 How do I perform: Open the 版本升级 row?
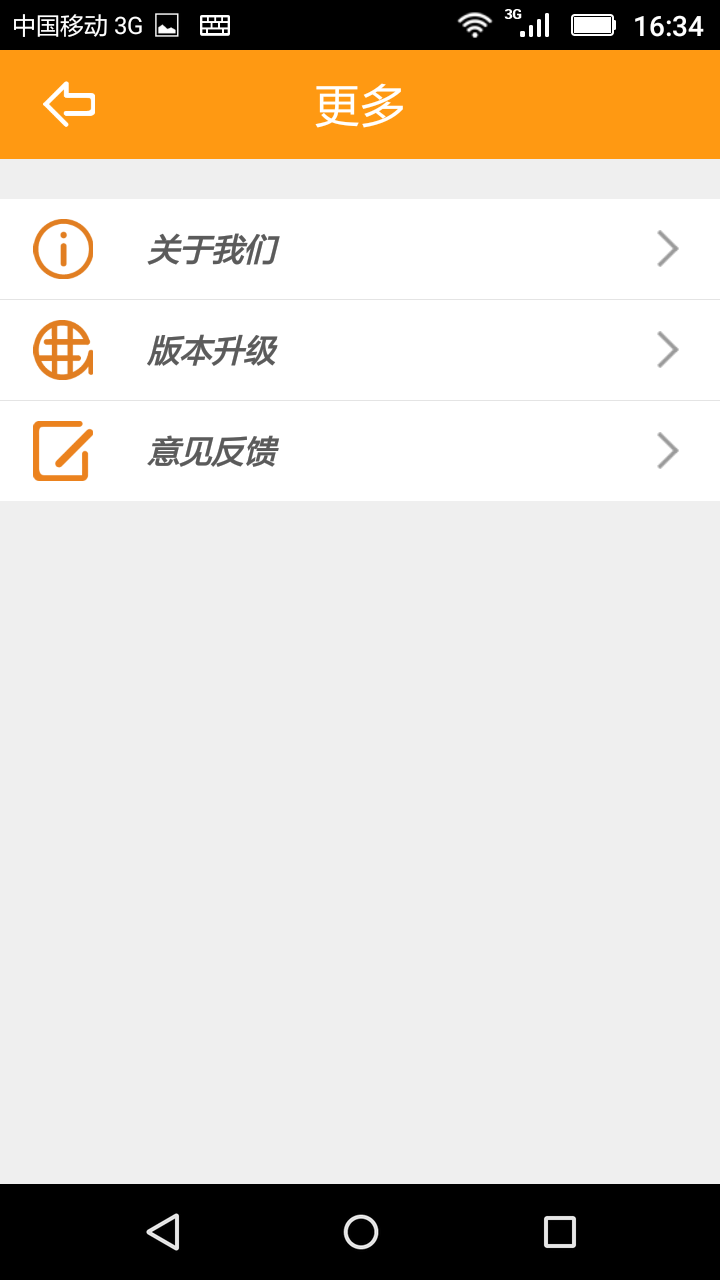tap(360, 350)
